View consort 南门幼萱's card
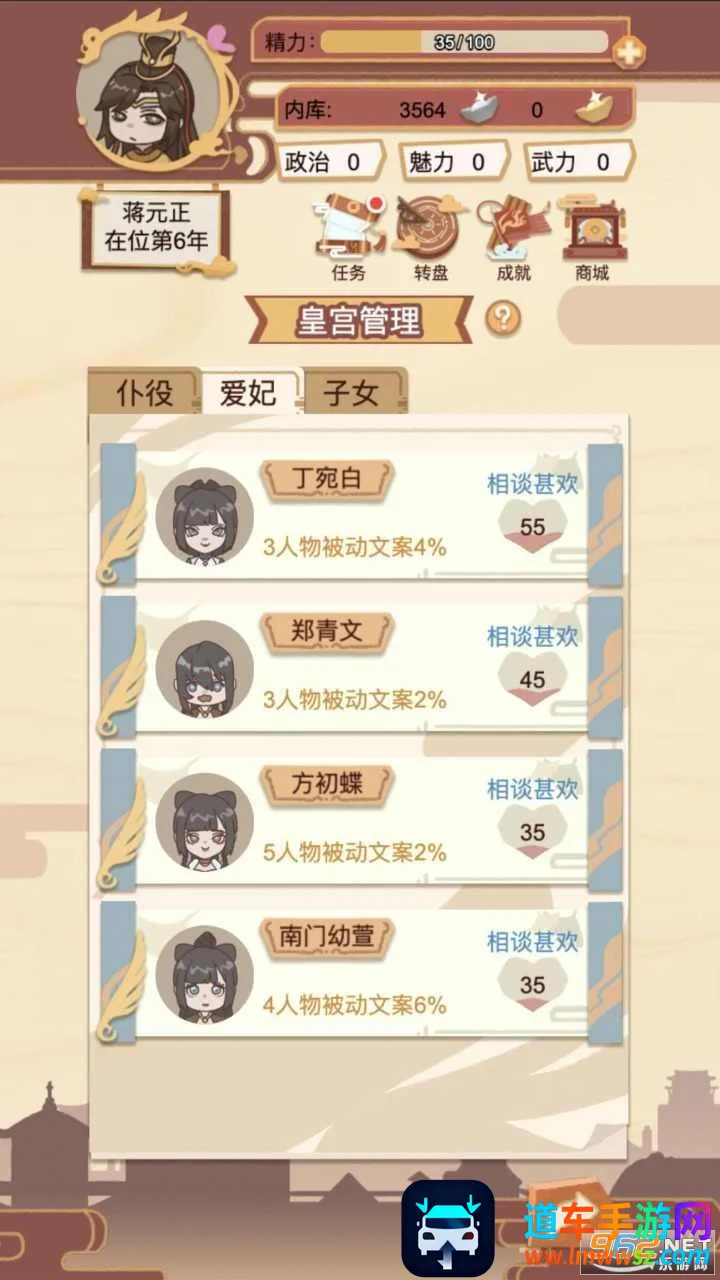This screenshot has width=720, height=1280. point(360,971)
